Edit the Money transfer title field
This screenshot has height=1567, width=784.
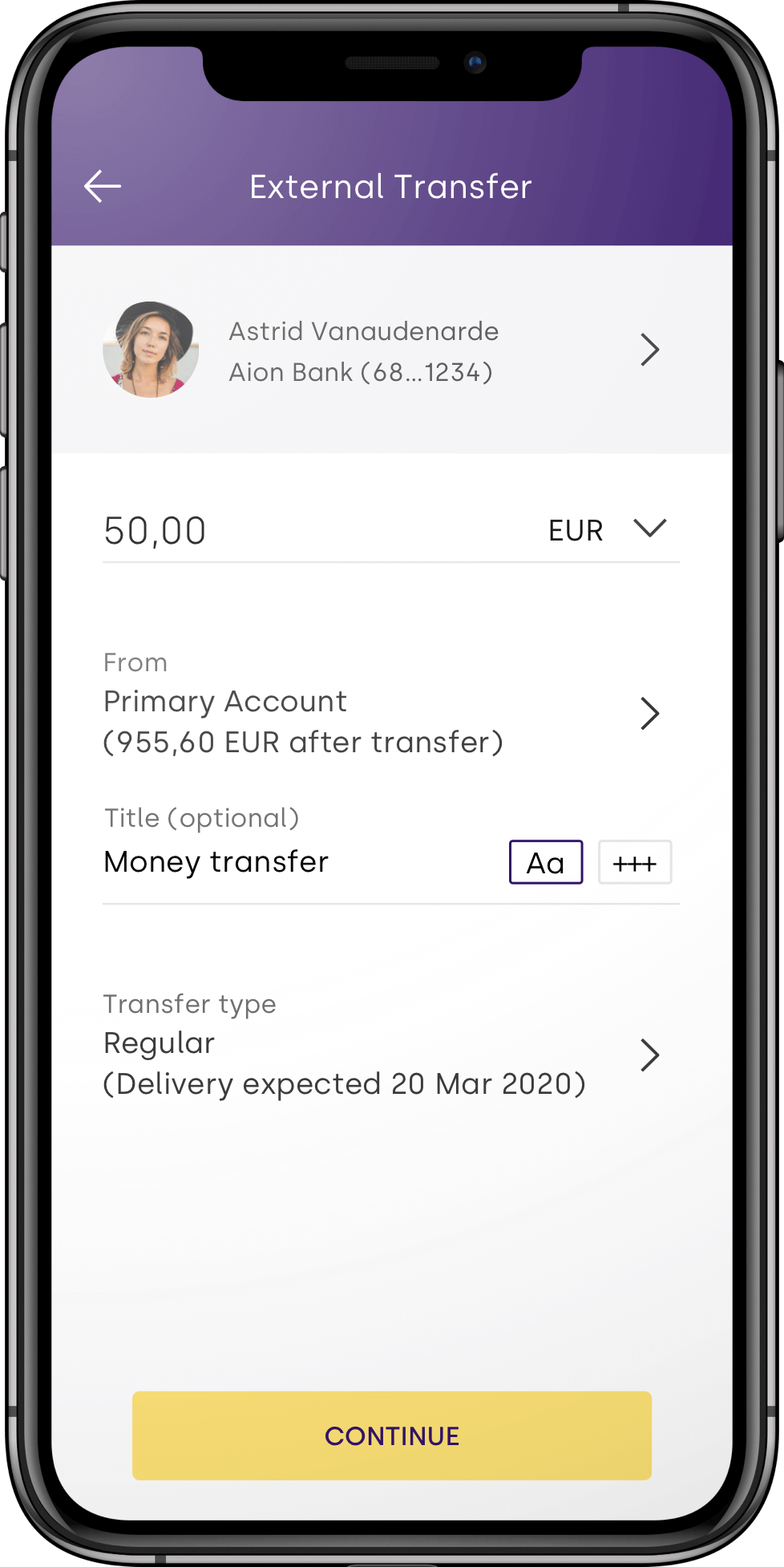tap(281, 863)
